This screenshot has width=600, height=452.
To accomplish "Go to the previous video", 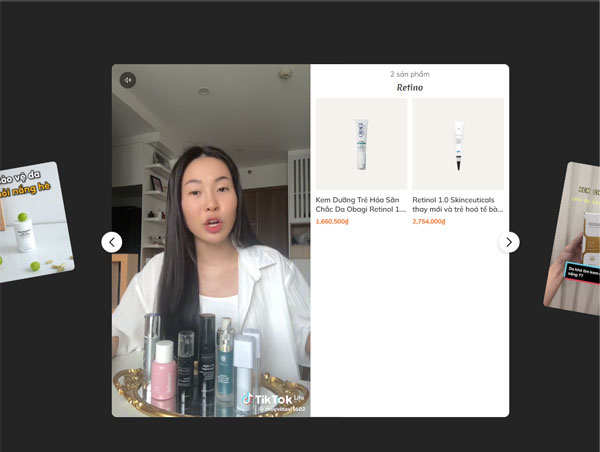I will click(112, 242).
